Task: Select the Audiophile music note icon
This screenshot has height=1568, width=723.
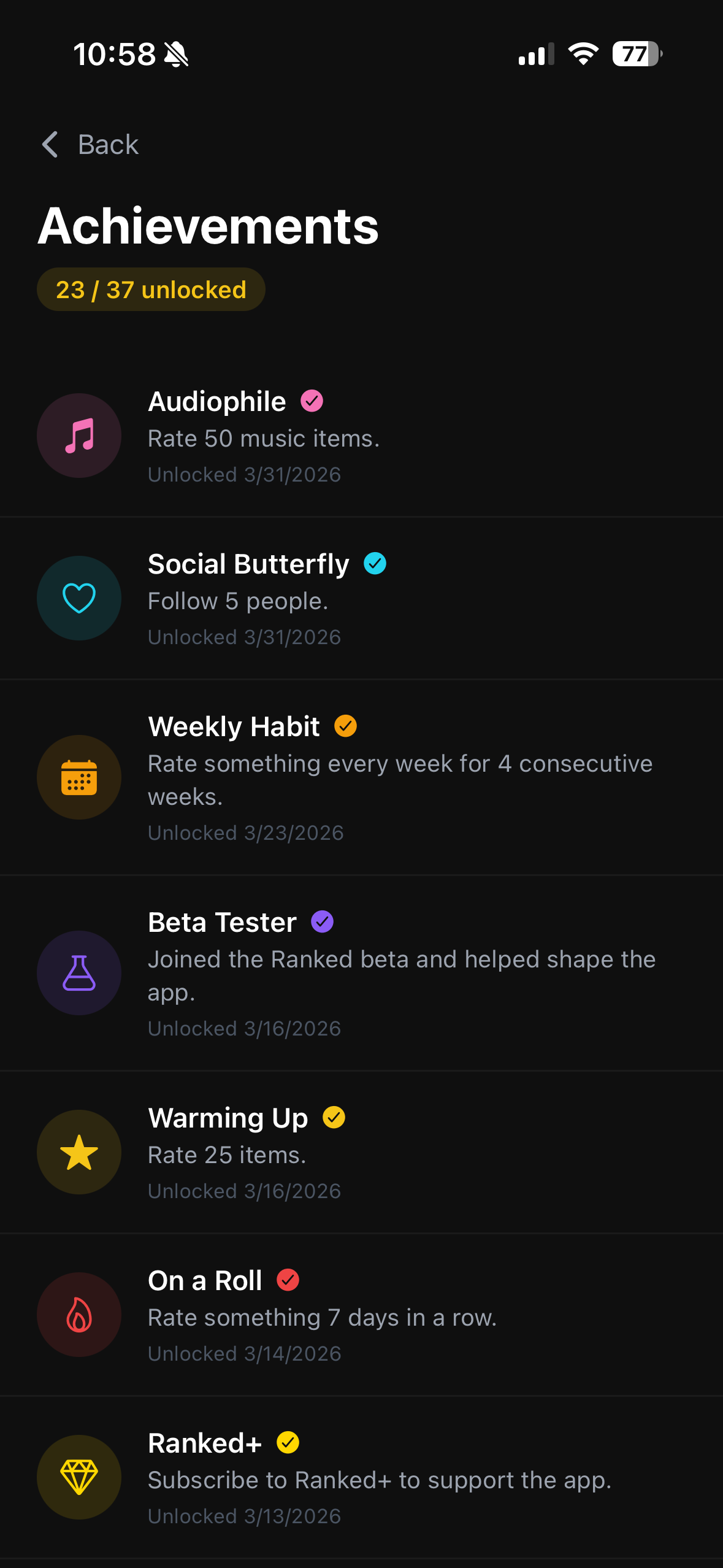Action: (x=78, y=436)
